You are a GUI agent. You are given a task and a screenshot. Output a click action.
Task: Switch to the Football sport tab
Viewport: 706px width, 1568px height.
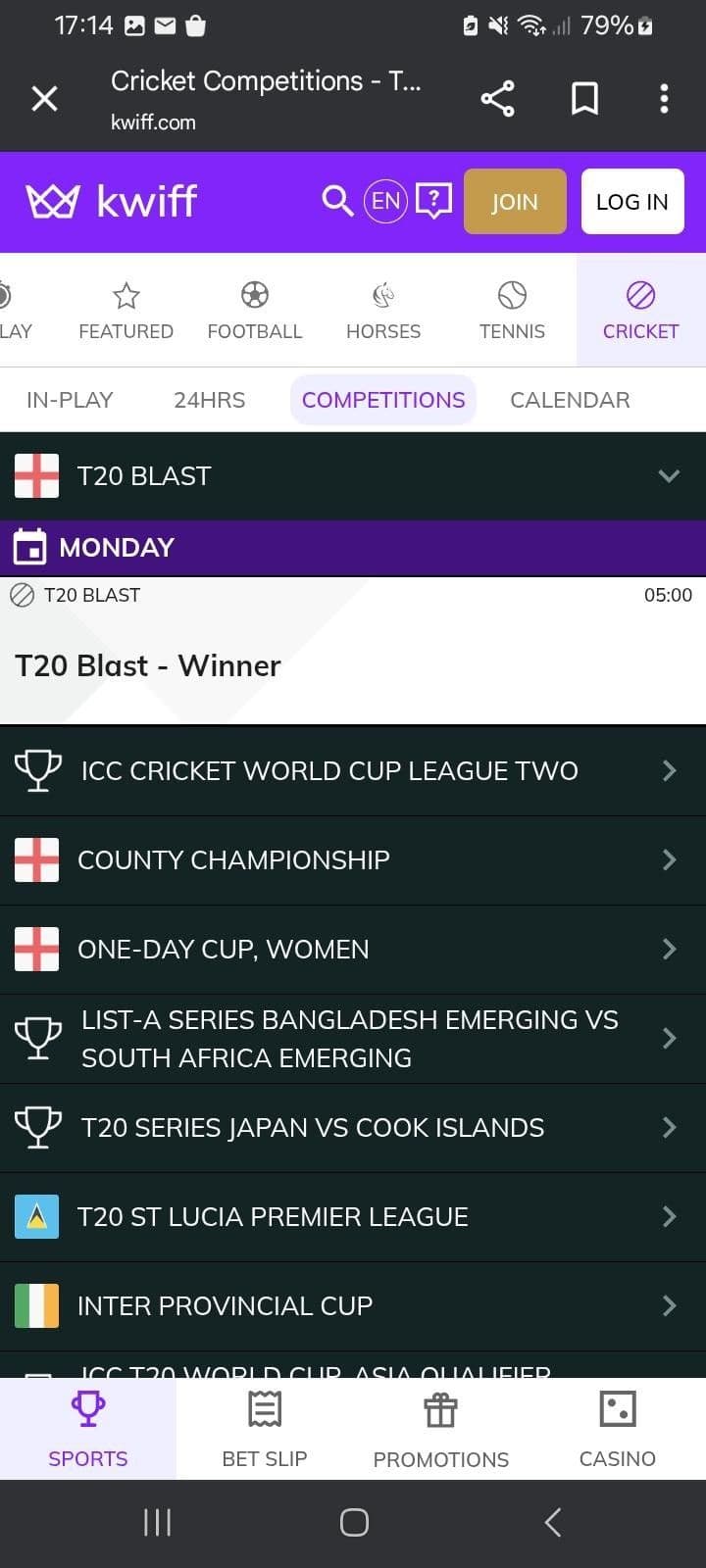tap(255, 311)
